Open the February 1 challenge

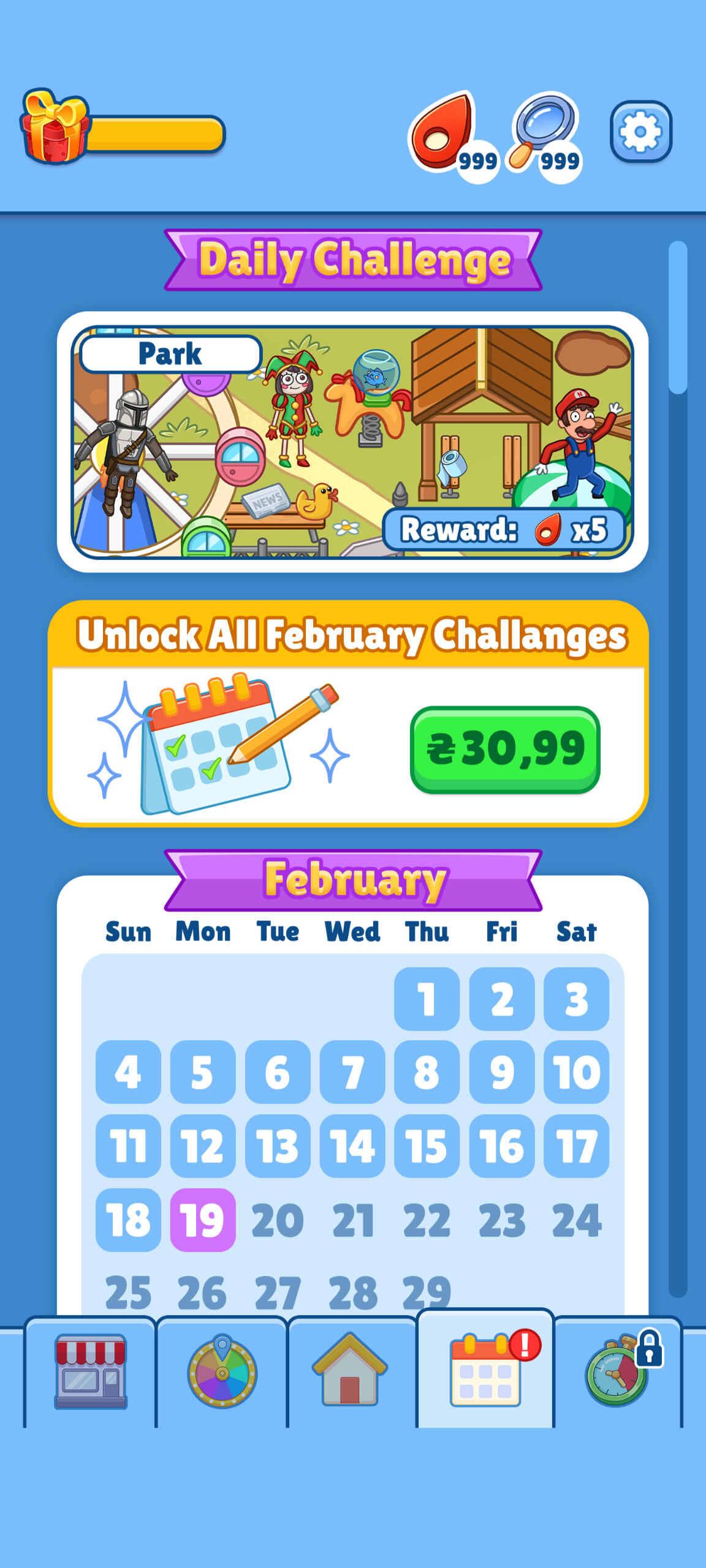(x=427, y=999)
